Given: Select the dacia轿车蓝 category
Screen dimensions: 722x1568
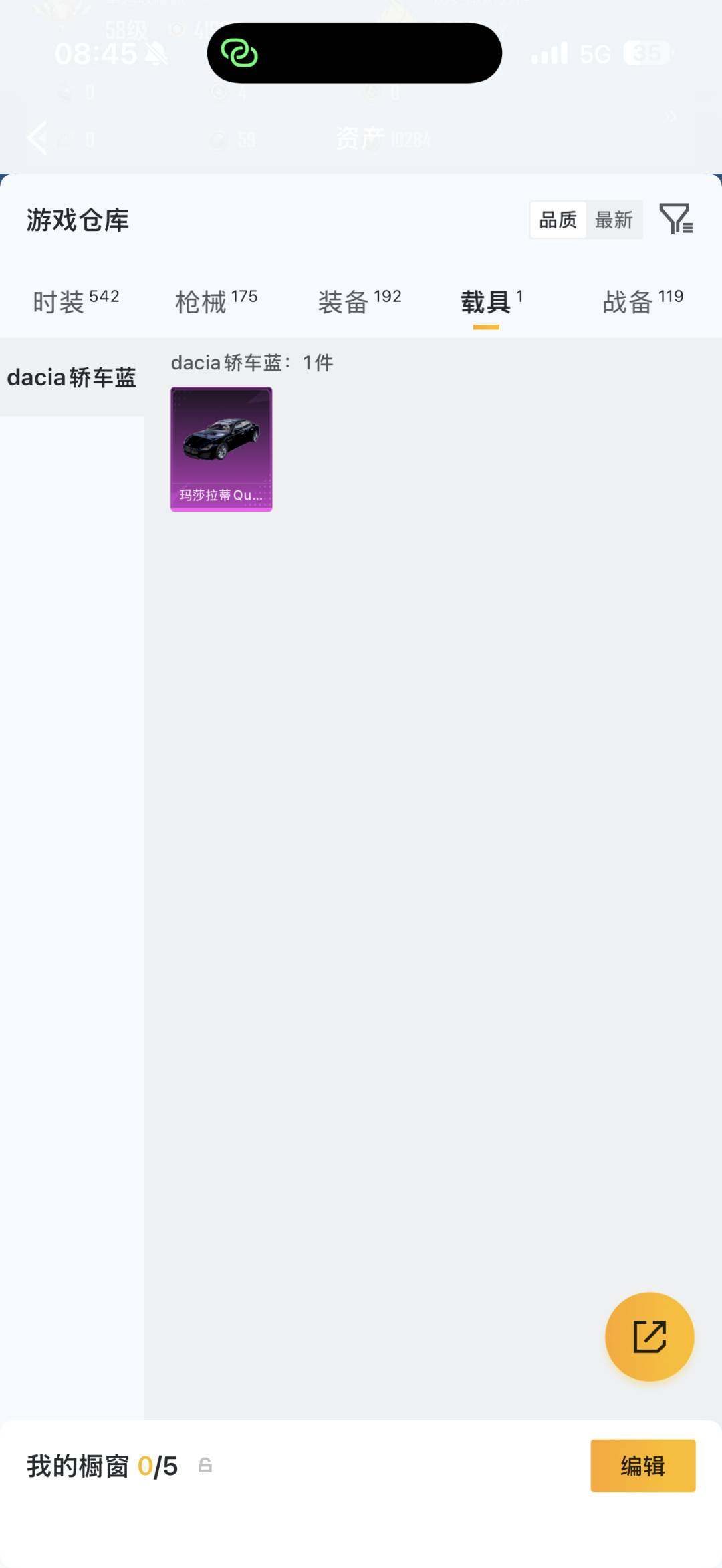Looking at the screenshot, I should 72,377.
